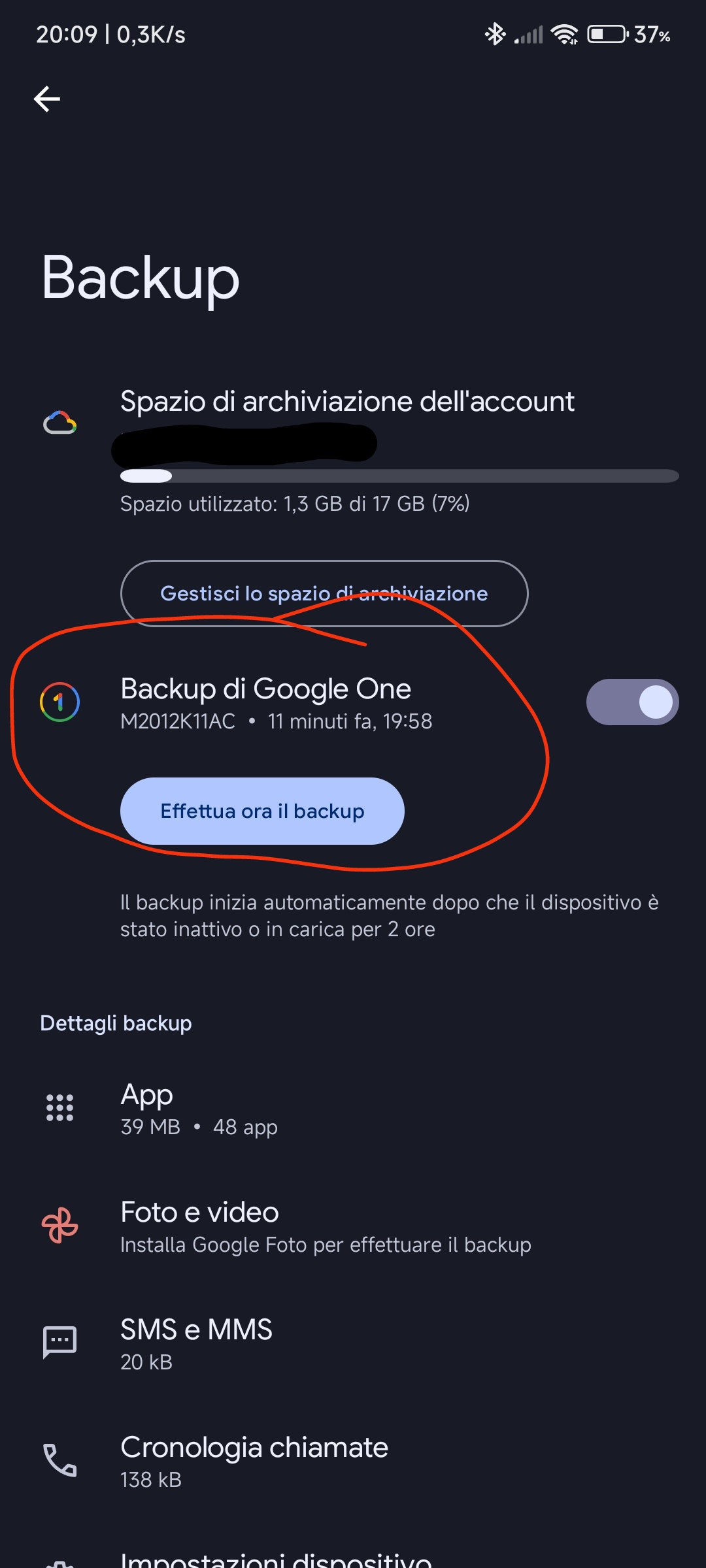
Task: Open the Spazio di archiviazione dell'account row
Action: (353, 451)
